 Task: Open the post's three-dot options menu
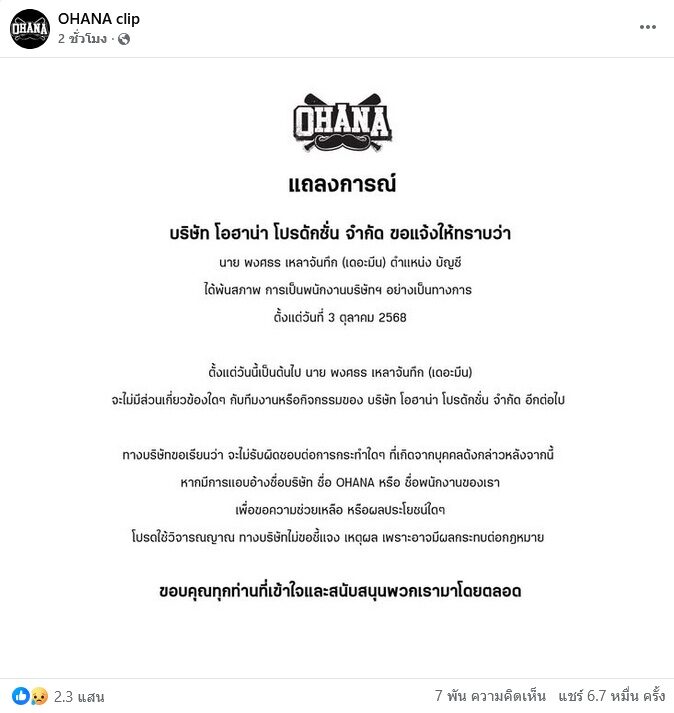pos(647,27)
